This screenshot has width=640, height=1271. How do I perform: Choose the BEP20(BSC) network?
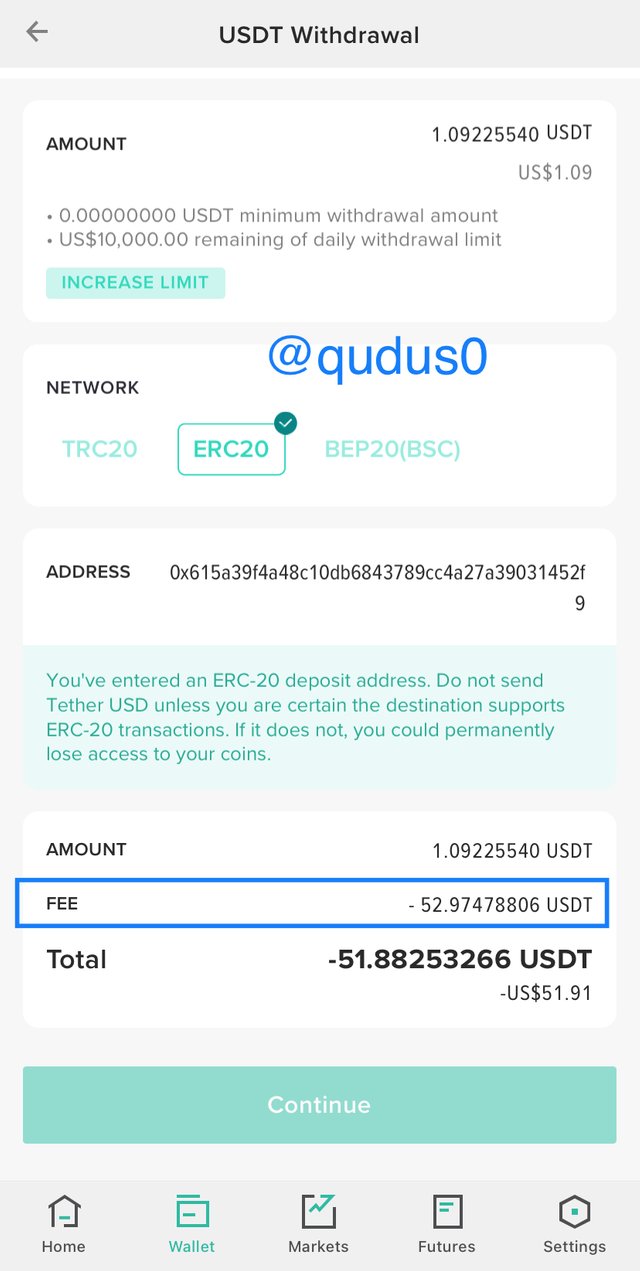click(x=392, y=449)
